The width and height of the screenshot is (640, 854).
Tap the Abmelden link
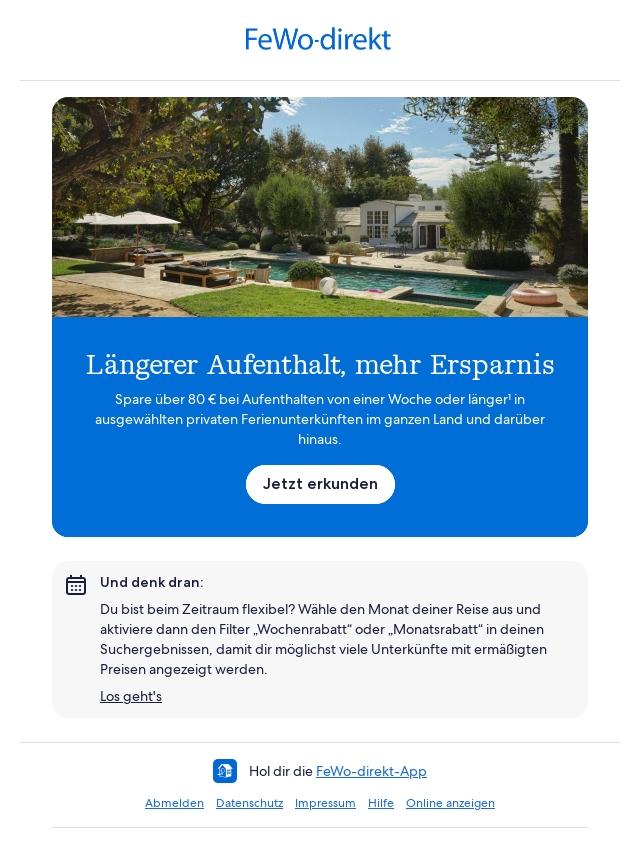pos(174,803)
